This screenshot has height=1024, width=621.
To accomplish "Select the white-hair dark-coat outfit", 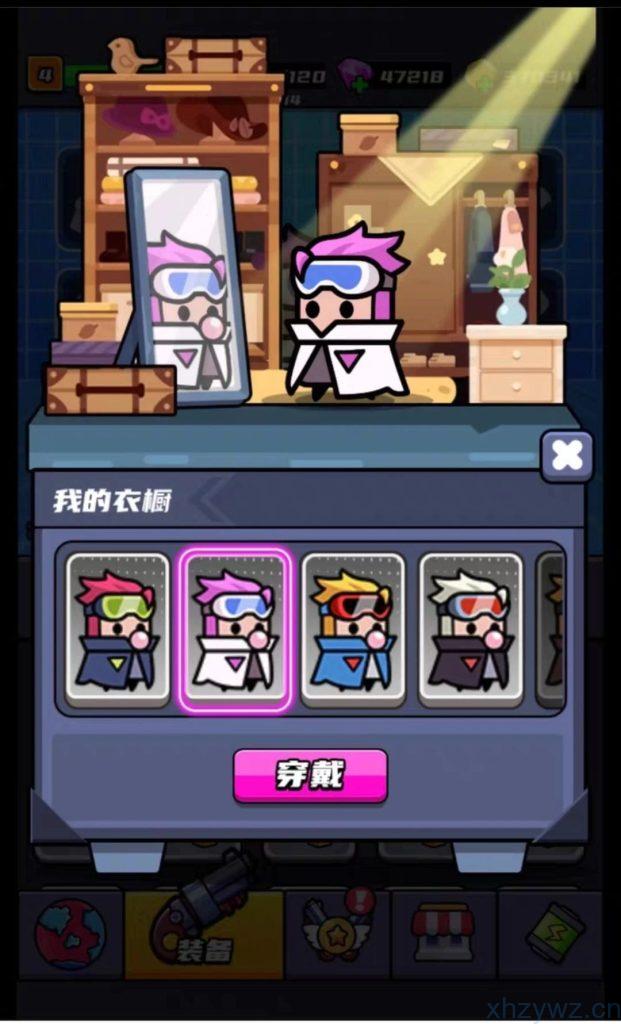I will click(470, 629).
